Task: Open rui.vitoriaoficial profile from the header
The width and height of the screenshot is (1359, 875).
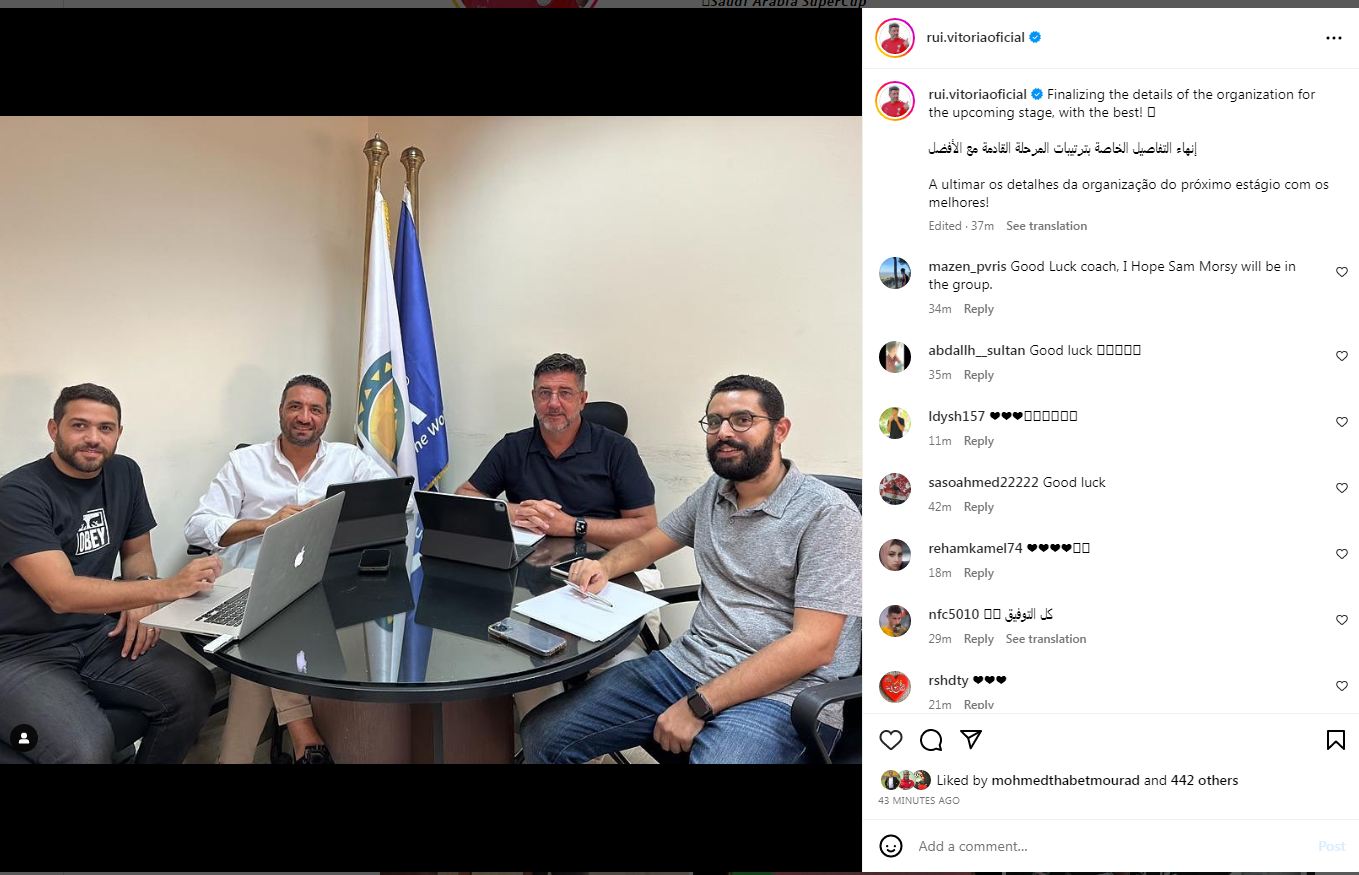Action: pyautogui.click(x=976, y=38)
